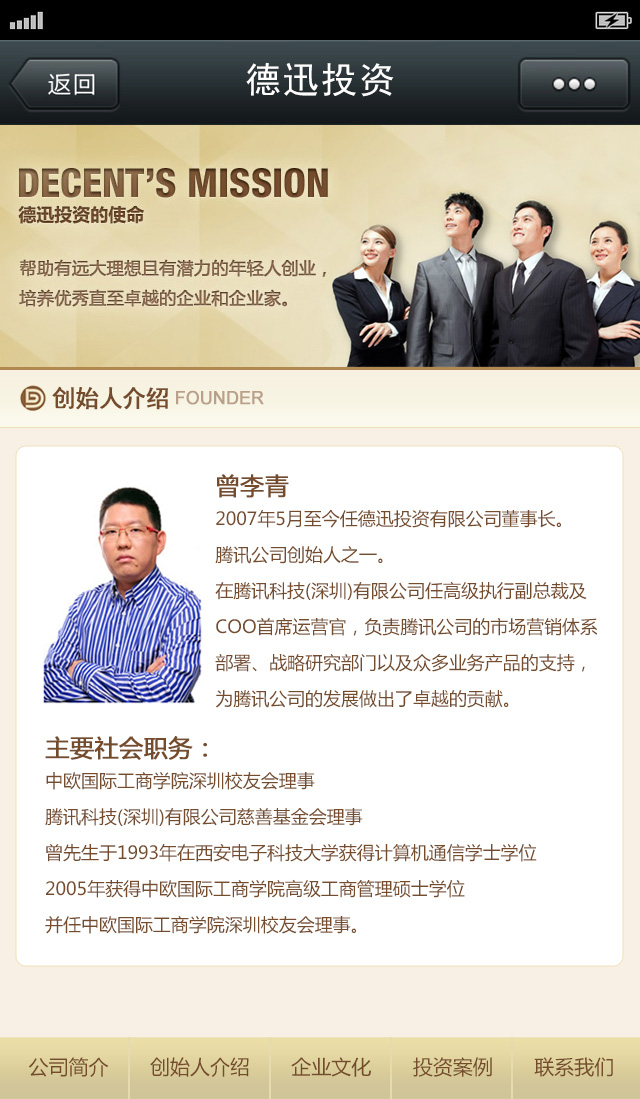
Task: Select the 创始人介绍 tab
Action: pyautogui.click(x=199, y=1067)
